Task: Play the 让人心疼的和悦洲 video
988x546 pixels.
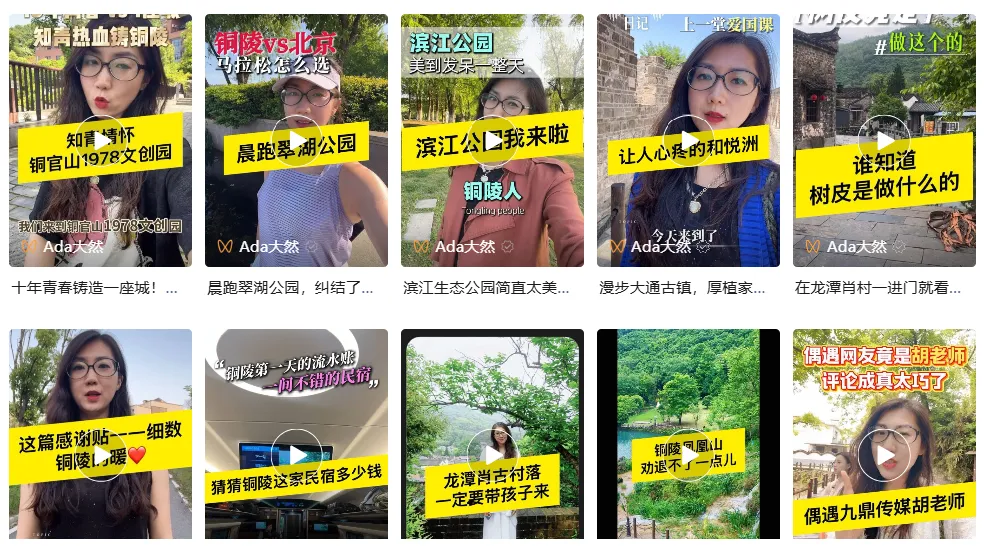Action: (x=689, y=140)
